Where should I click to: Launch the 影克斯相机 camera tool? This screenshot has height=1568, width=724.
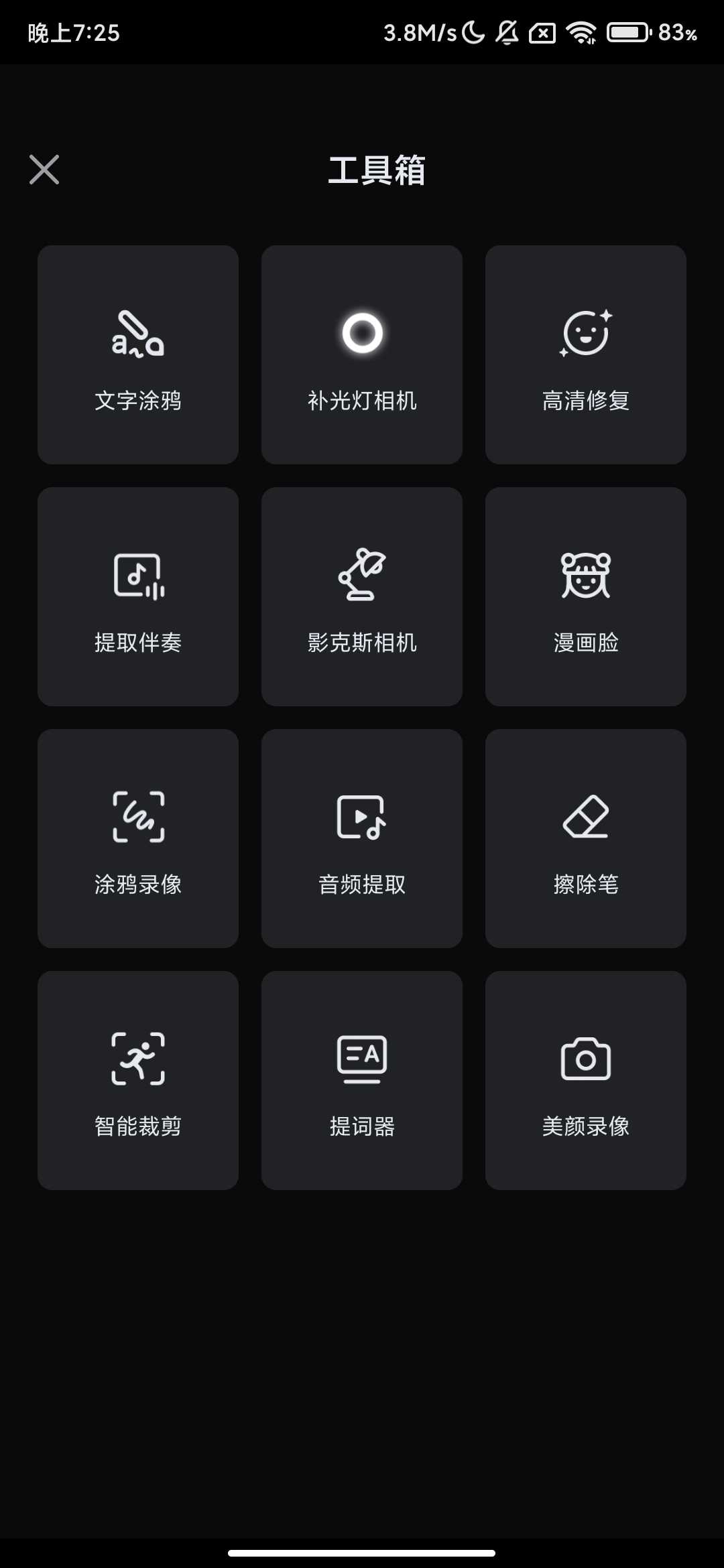(362, 596)
